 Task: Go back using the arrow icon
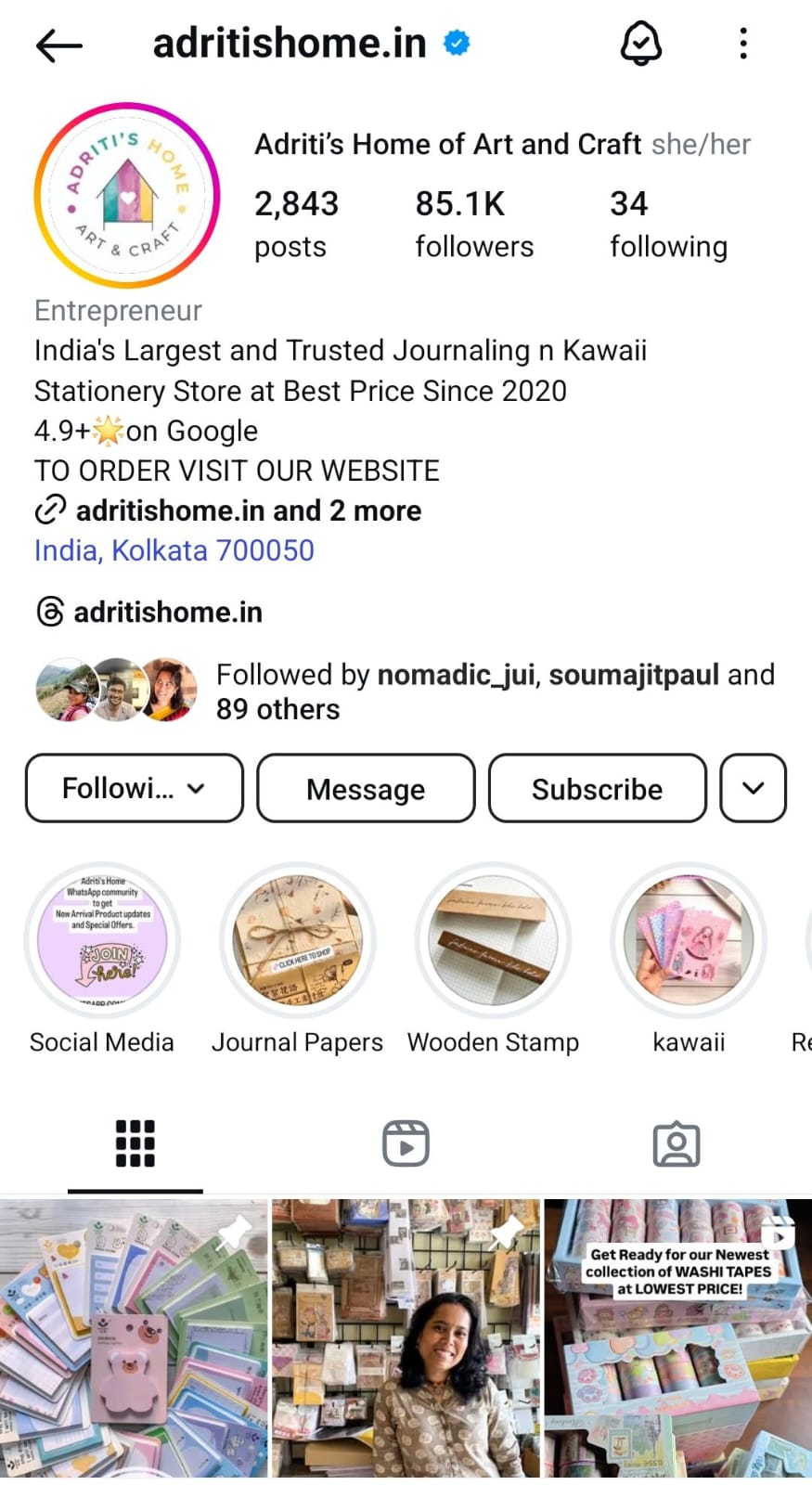tap(59, 45)
